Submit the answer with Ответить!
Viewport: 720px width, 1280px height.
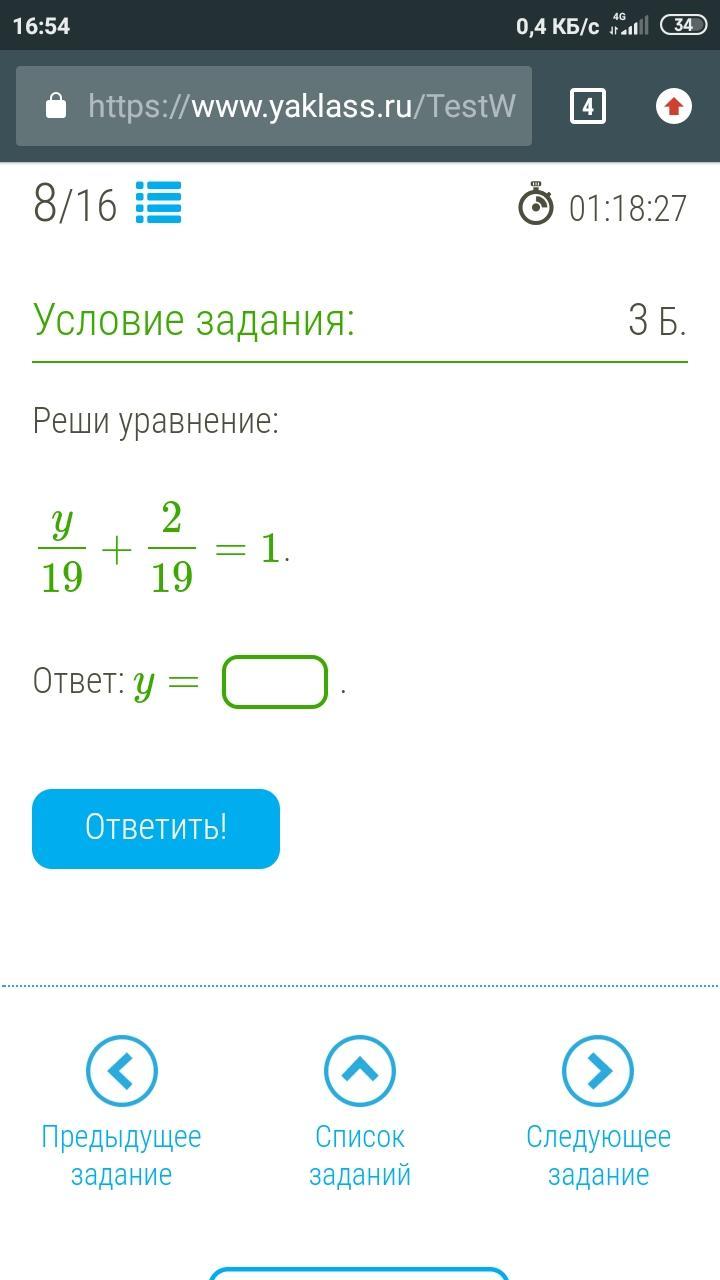(x=156, y=828)
